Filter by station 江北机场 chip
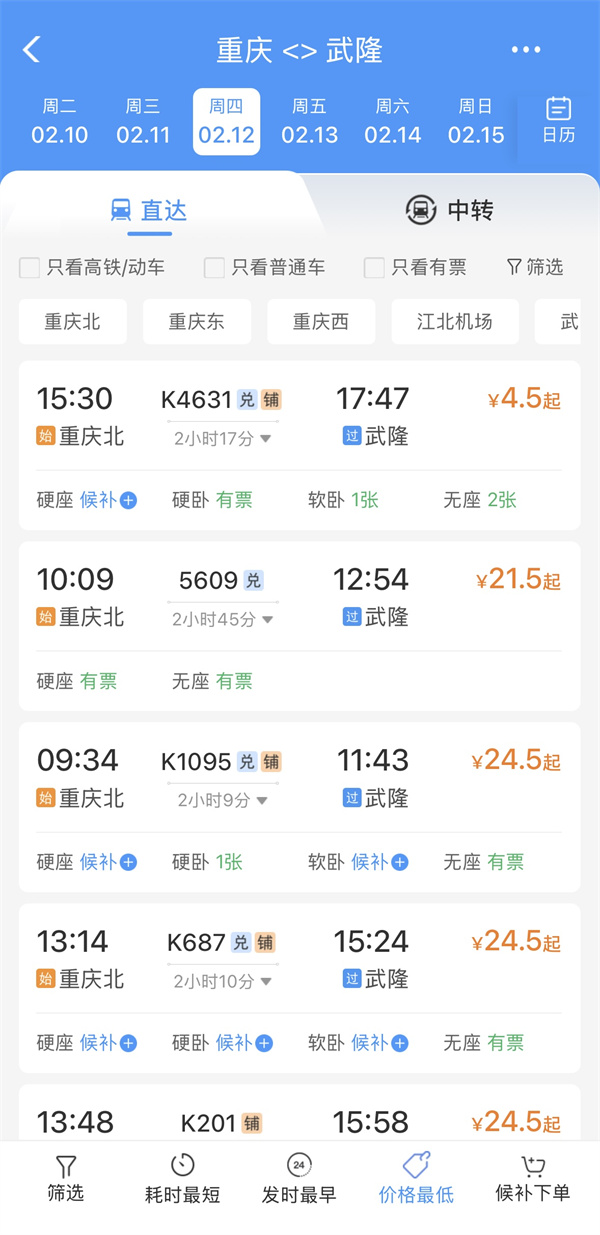This screenshot has width=600, height=1235. tap(455, 322)
